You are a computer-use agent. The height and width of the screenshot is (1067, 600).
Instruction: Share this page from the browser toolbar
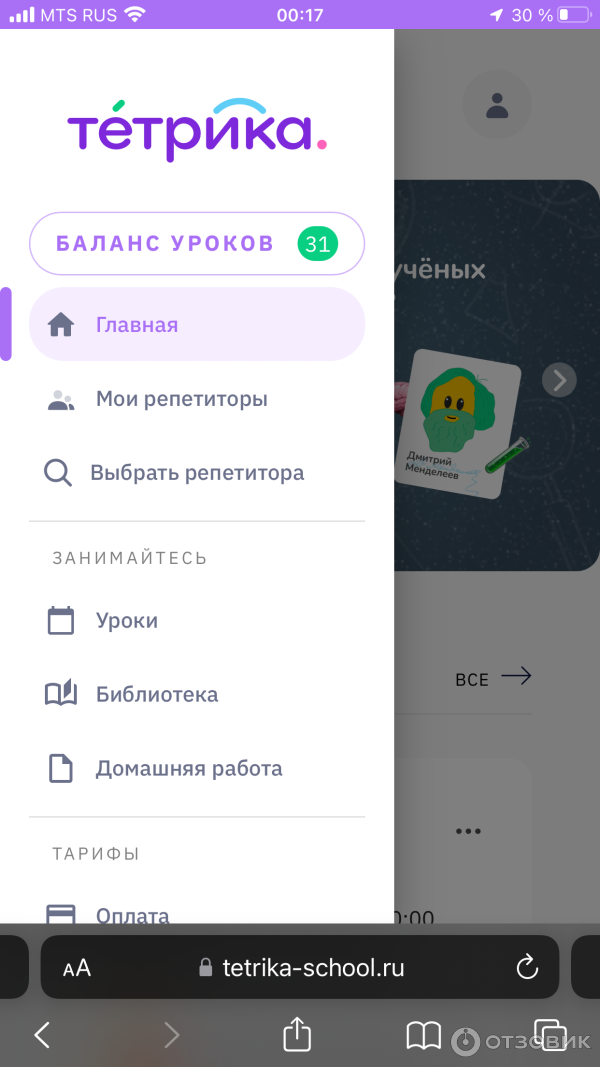297,1035
